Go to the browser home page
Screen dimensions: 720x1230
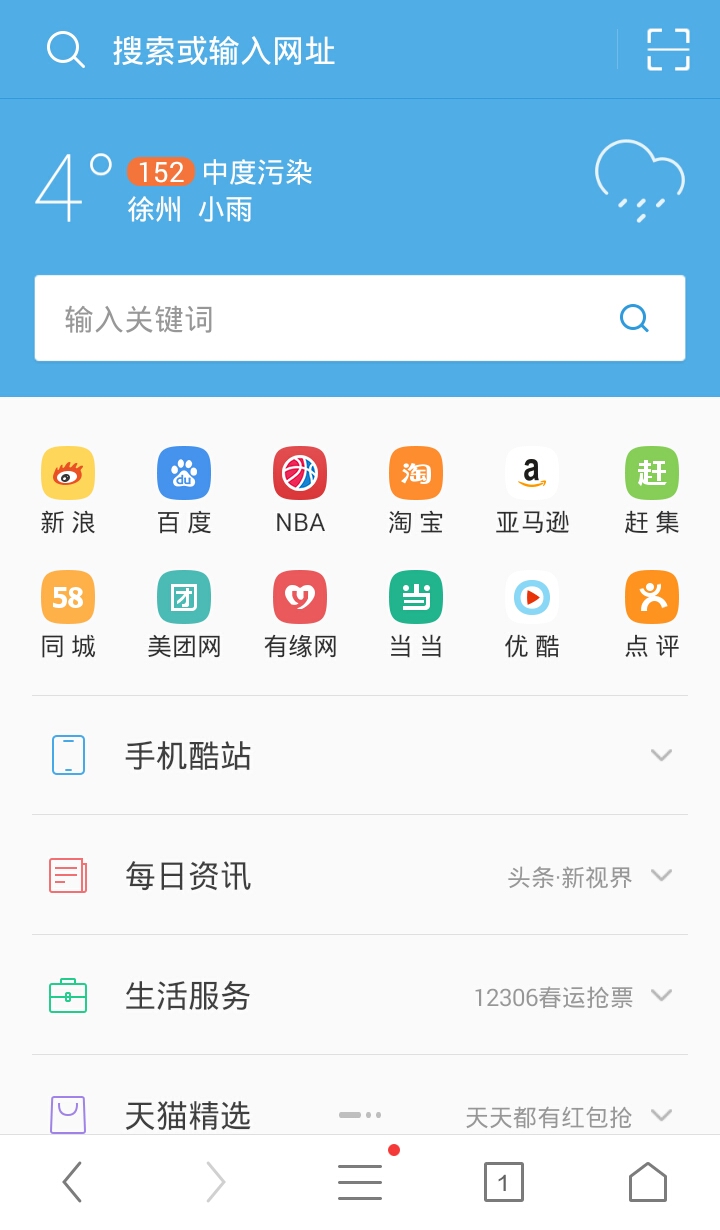[648, 1182]
